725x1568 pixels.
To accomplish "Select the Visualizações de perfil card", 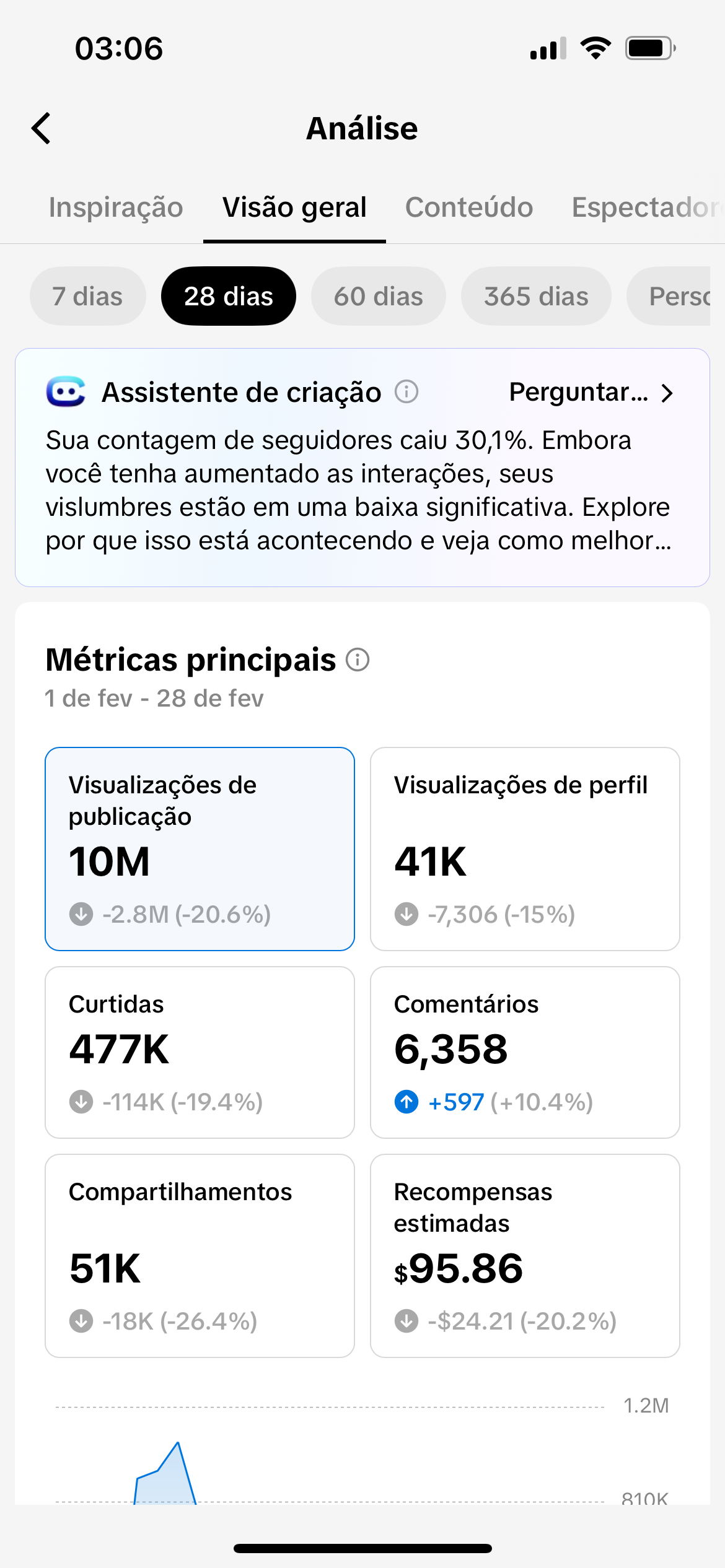I will point(524,848).
